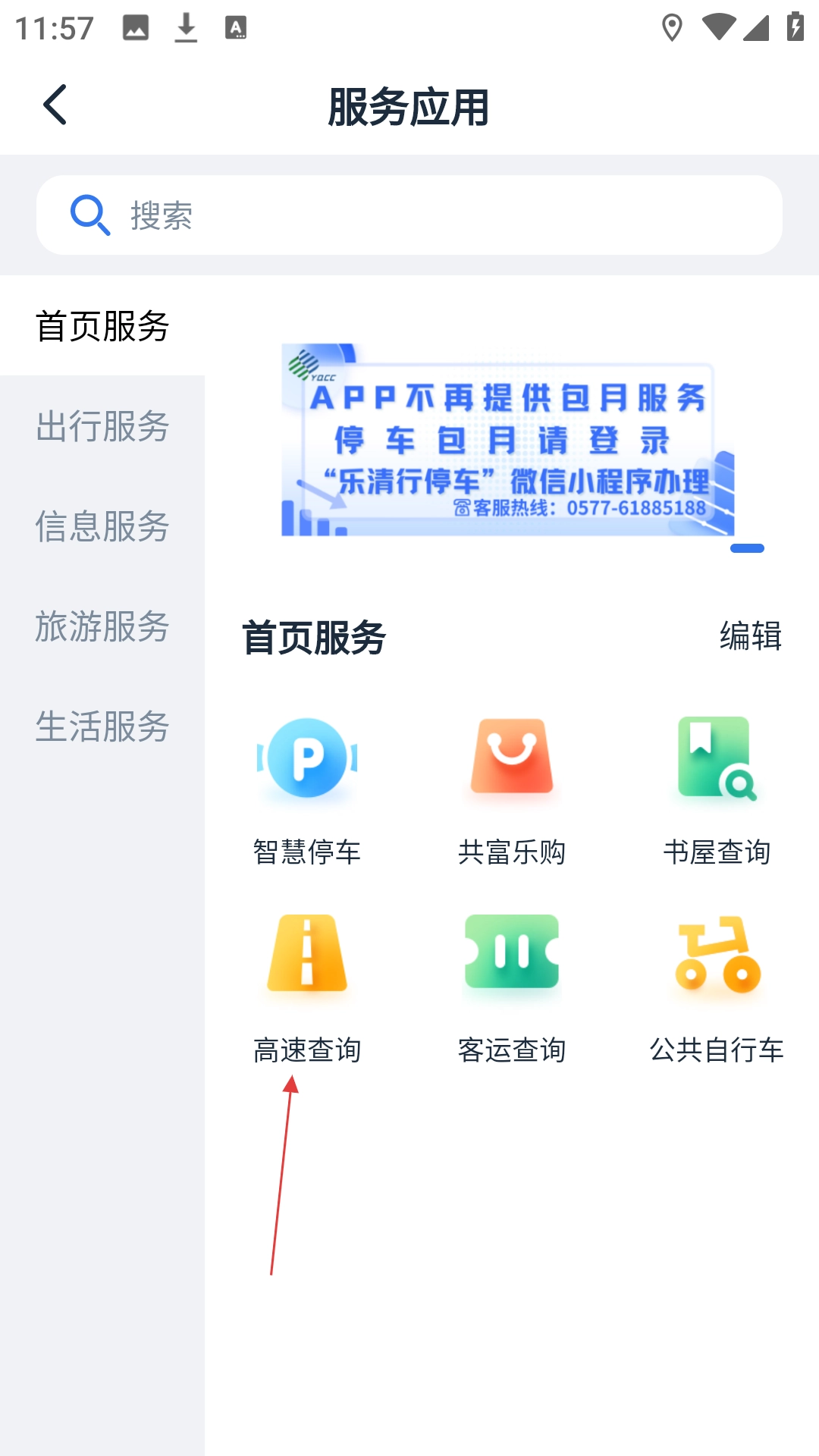The height and width of the screenshot is (1456, 819).
Task: Switch to 信息服务 category
Action: pyautogui.click(x=102, y=526)
